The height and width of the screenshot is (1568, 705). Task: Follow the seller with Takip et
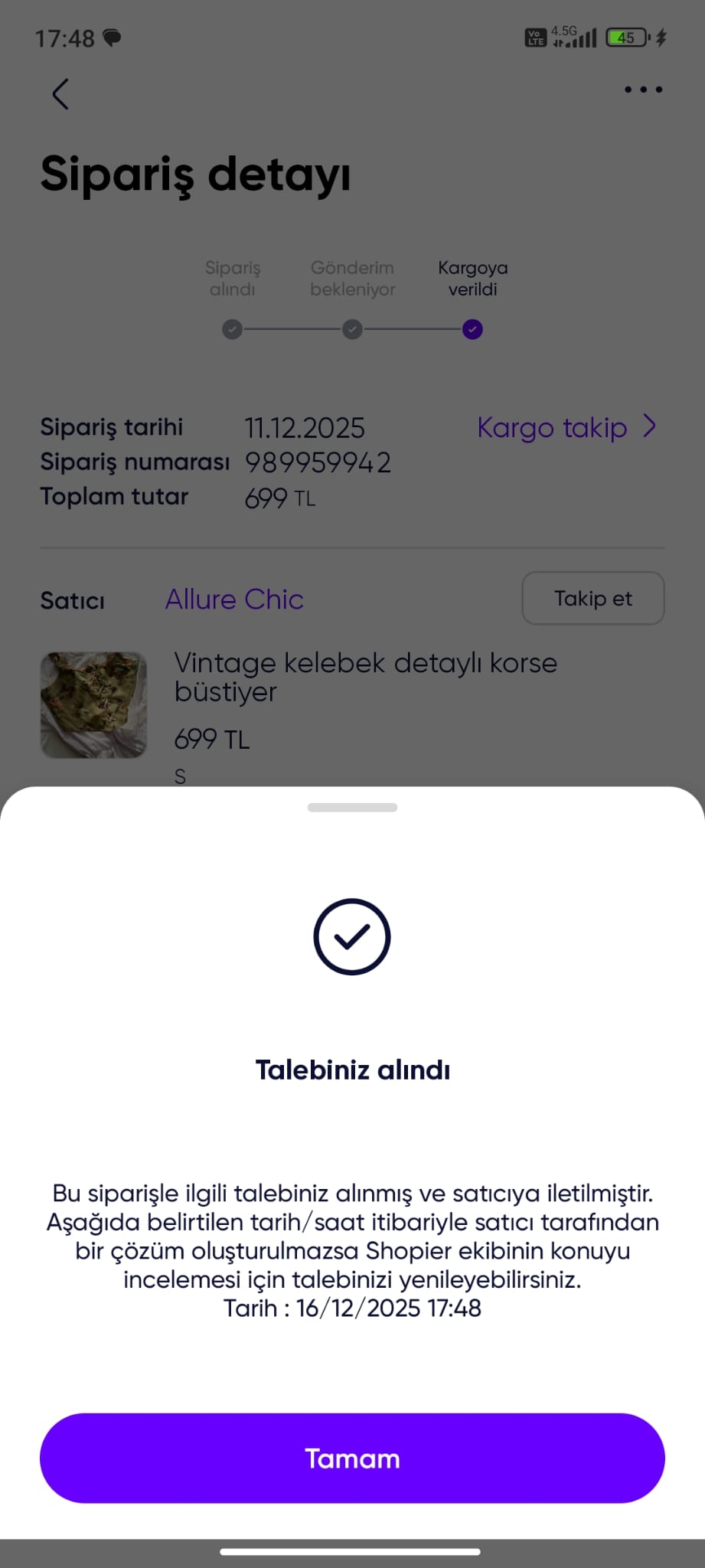(x=592, y=598)
